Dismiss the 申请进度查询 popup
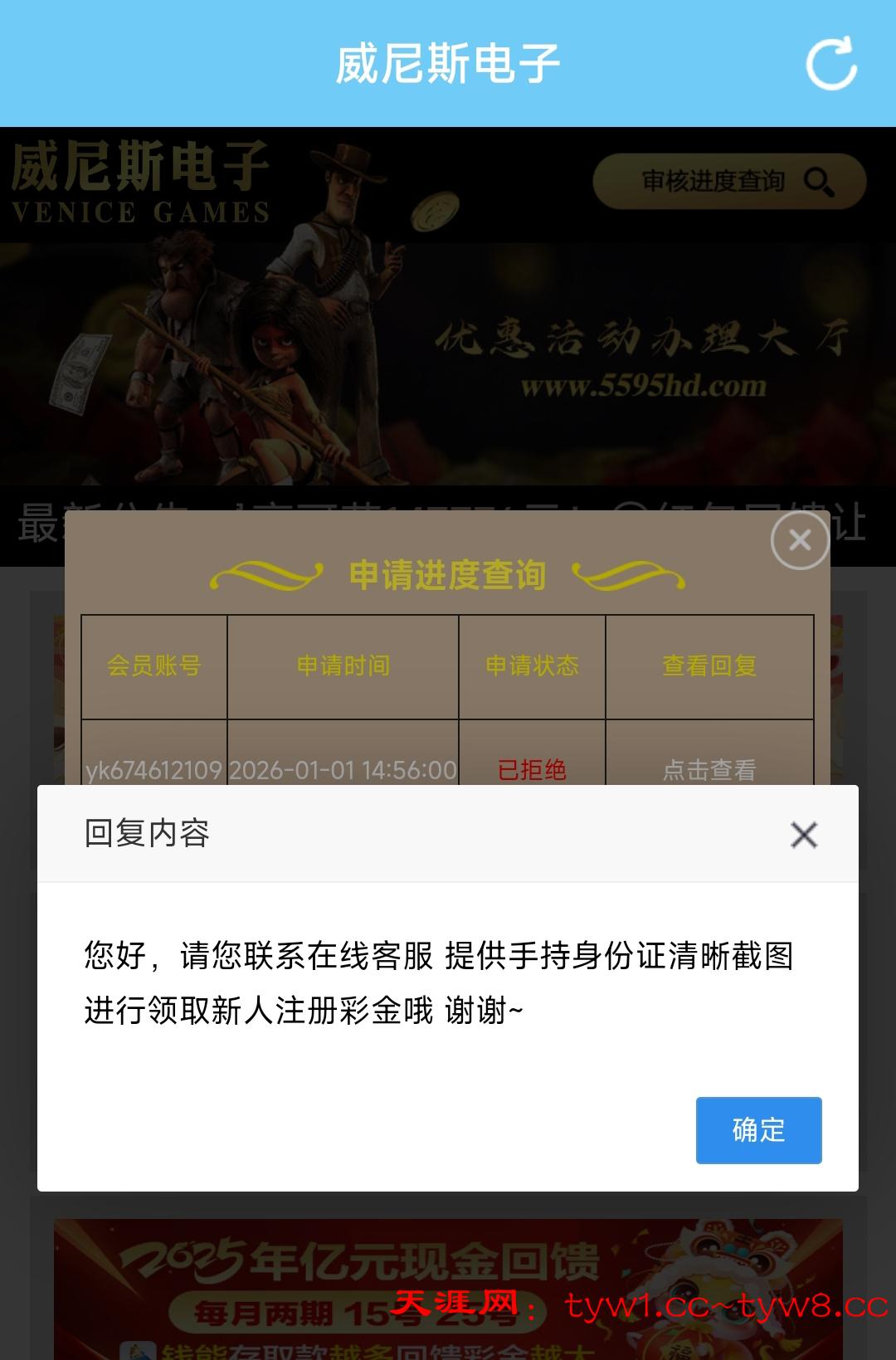Viewport: 896px width, 1360px height. (800, 541)
